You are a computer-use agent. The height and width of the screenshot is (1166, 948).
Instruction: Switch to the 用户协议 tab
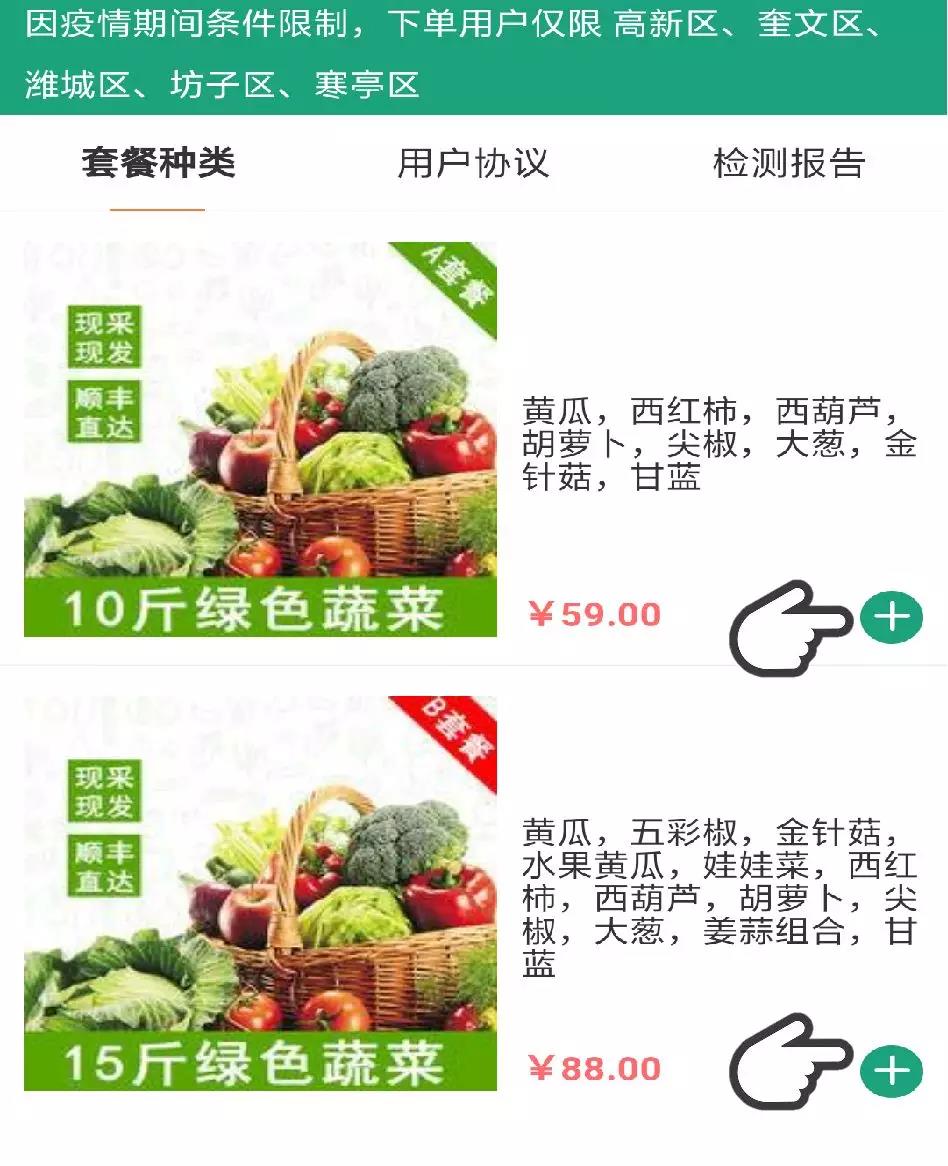click(x=473, y=163)
